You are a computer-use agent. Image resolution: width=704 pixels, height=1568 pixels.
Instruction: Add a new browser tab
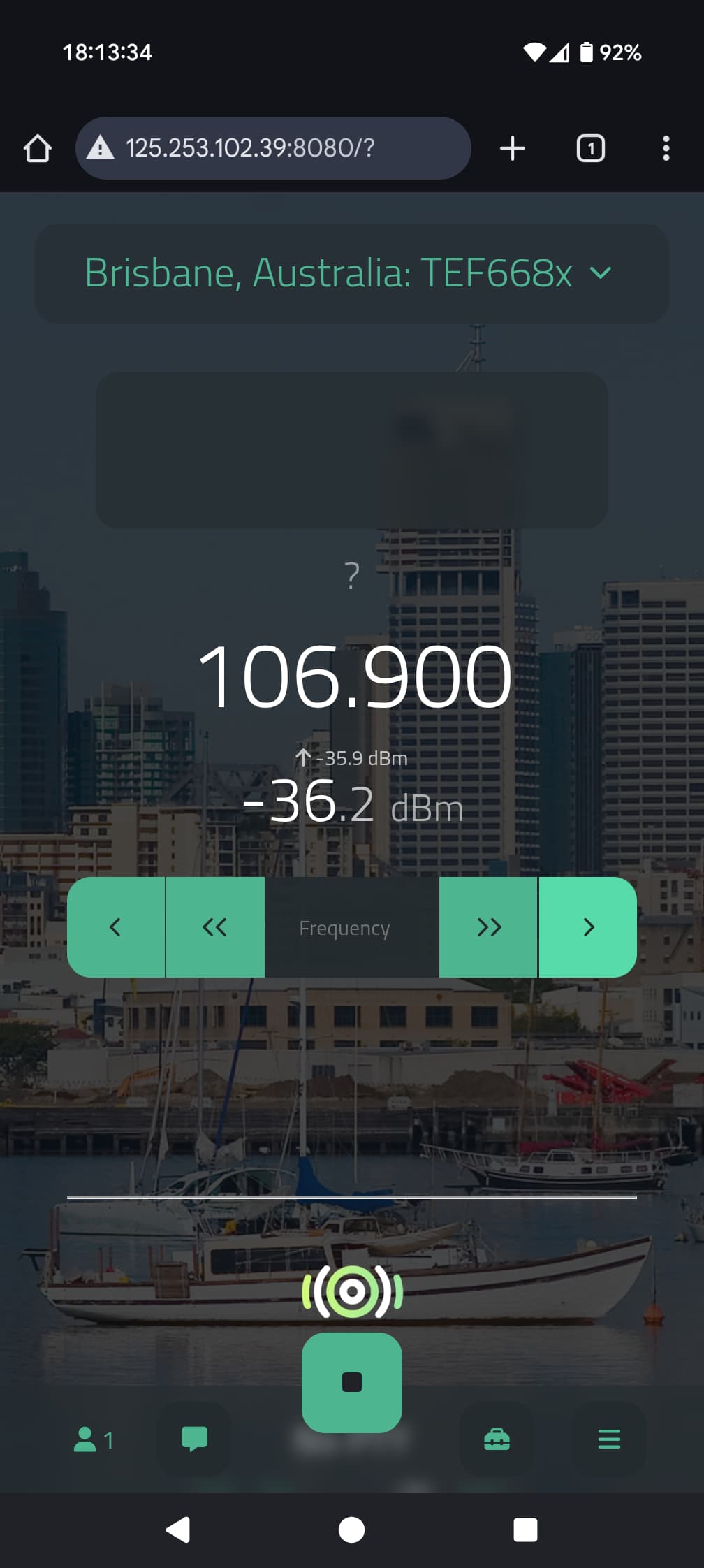(x=513, y=148)
